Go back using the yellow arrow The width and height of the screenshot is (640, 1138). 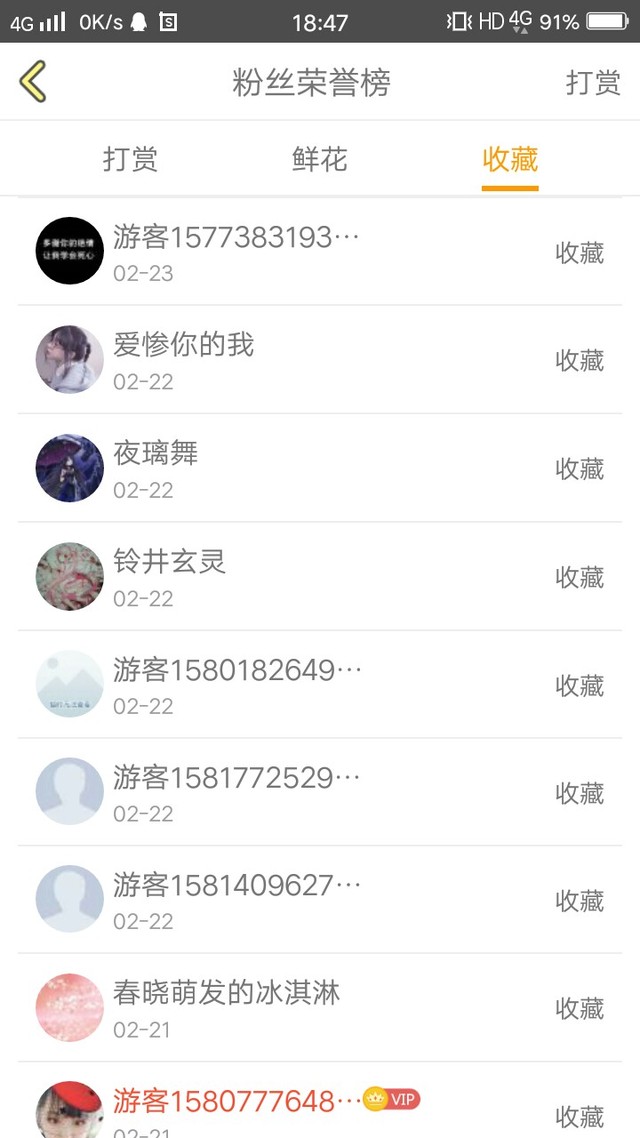click(33, 82)
